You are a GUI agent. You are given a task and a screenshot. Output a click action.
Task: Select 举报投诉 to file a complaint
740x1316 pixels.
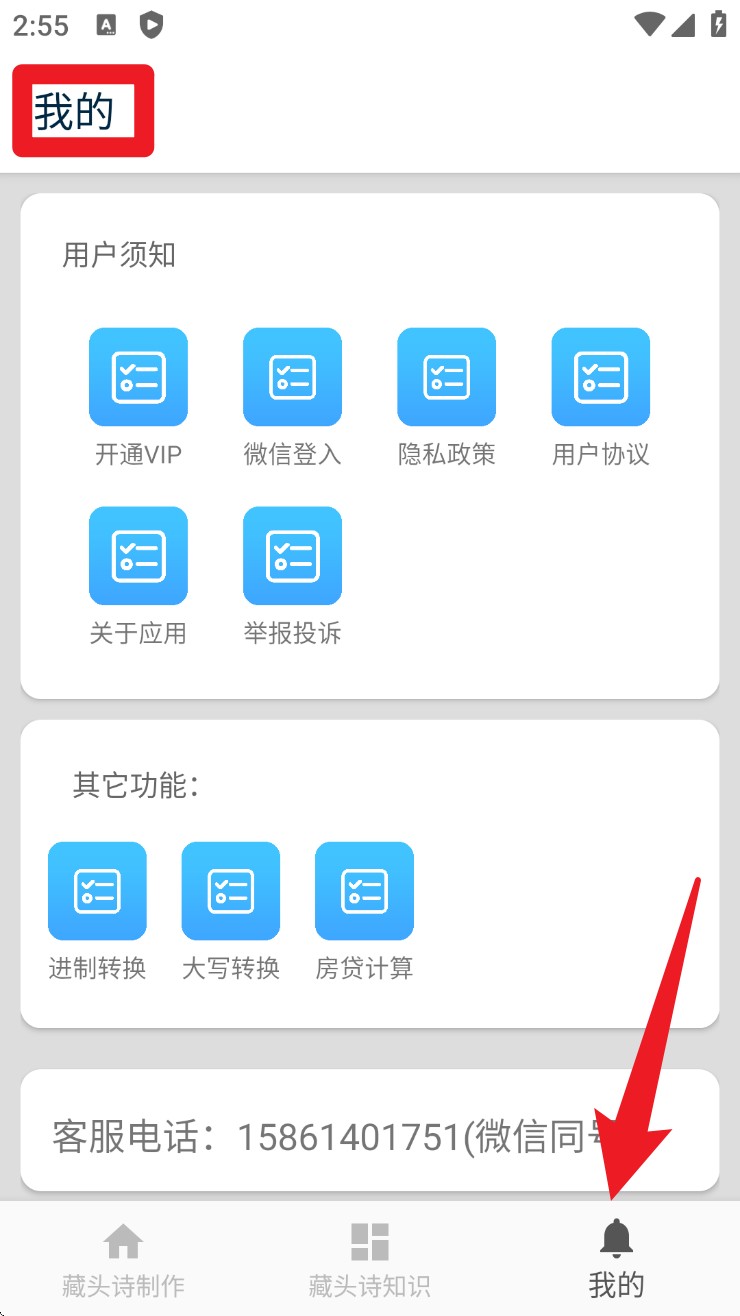(x=292, y=577)
